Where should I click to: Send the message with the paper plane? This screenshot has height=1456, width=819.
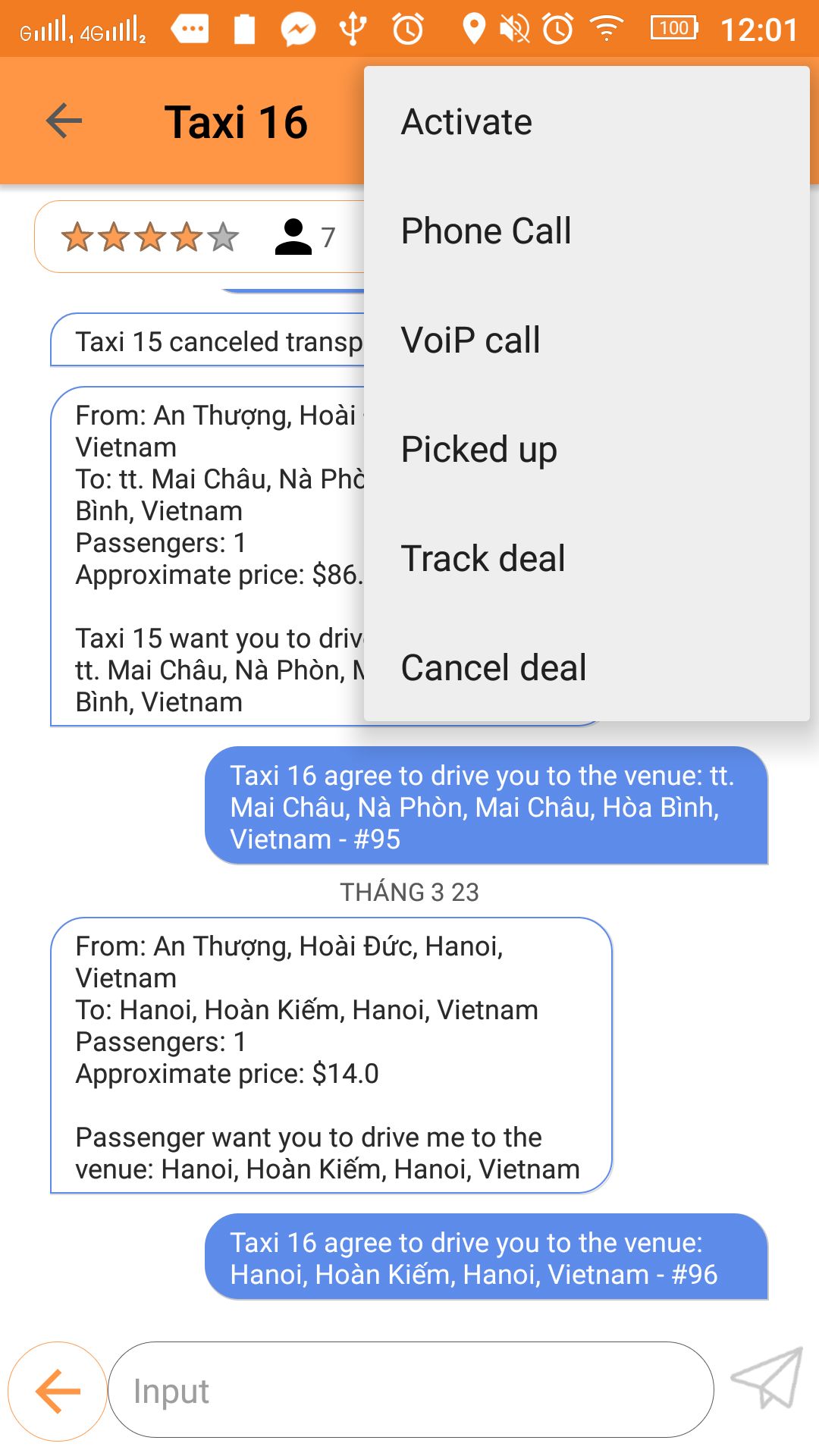click(x=767, y=1378)
